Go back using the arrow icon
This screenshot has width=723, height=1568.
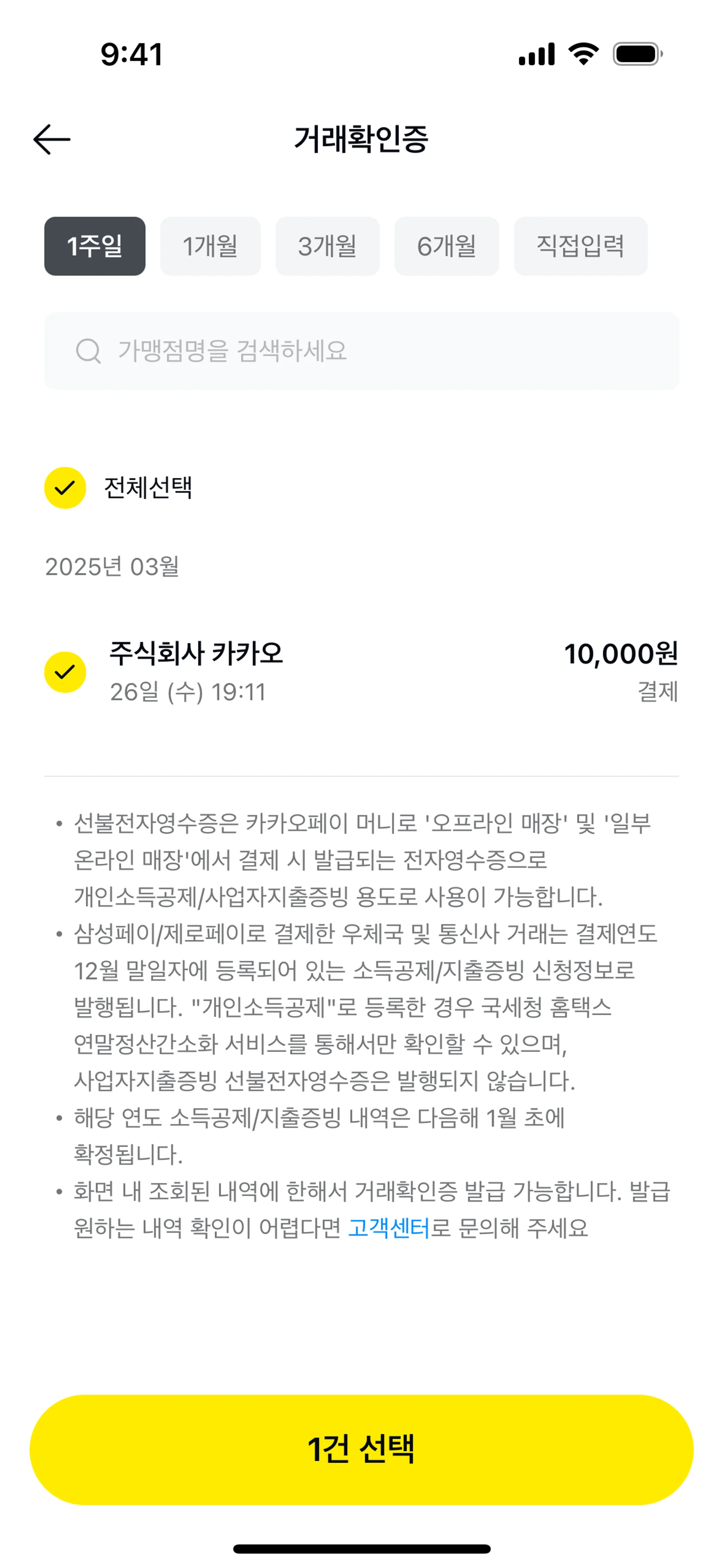pos(52,139)
